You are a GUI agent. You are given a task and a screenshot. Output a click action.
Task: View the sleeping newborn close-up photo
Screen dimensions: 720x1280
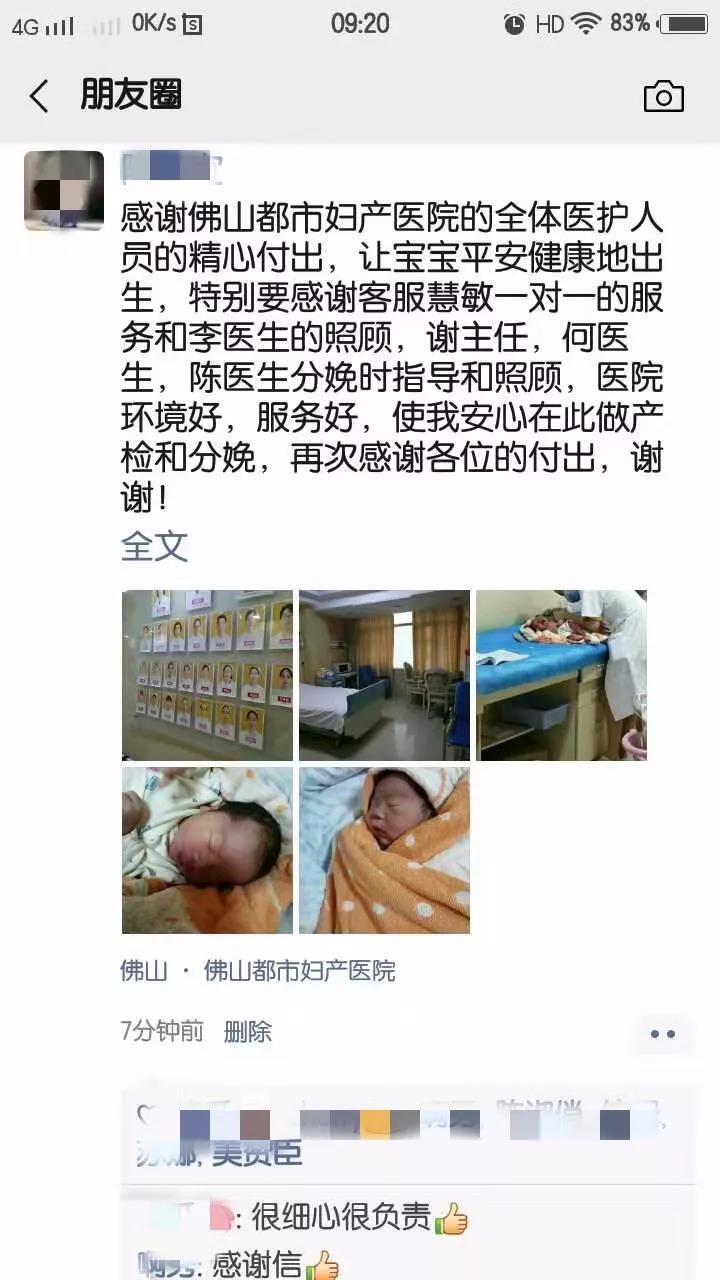click(207, 850)
